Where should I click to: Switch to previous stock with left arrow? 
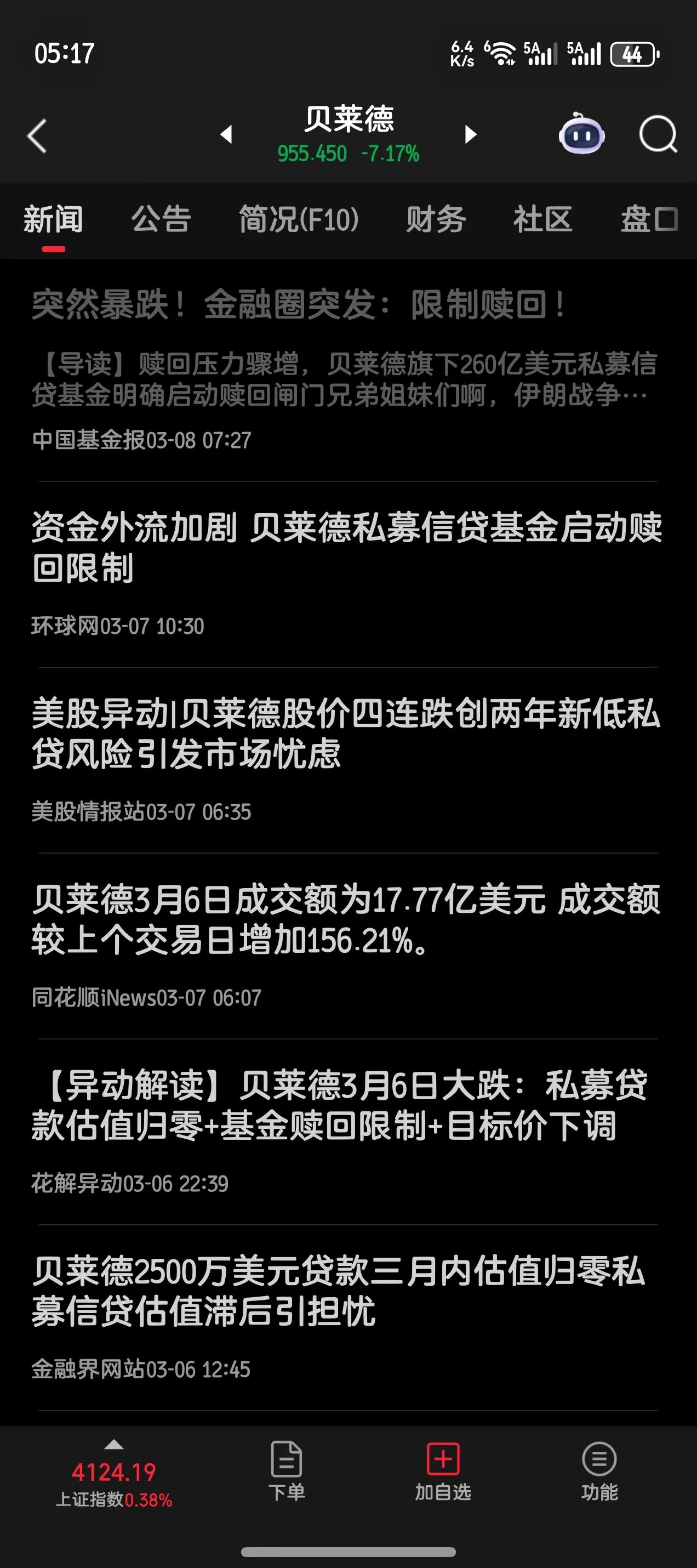(x=227, y=135)
